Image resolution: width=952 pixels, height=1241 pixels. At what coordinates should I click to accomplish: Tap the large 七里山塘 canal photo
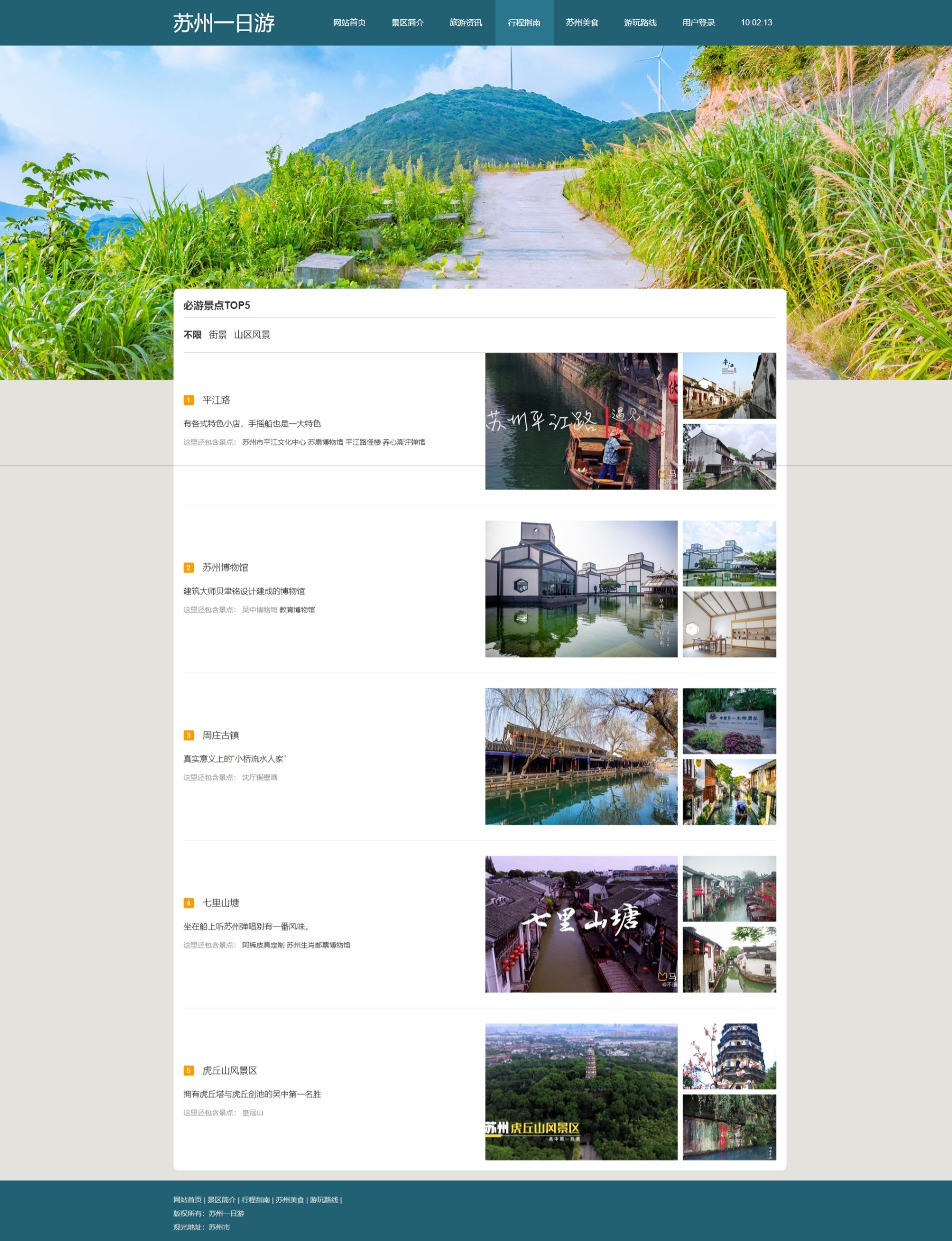pos(581,924)
